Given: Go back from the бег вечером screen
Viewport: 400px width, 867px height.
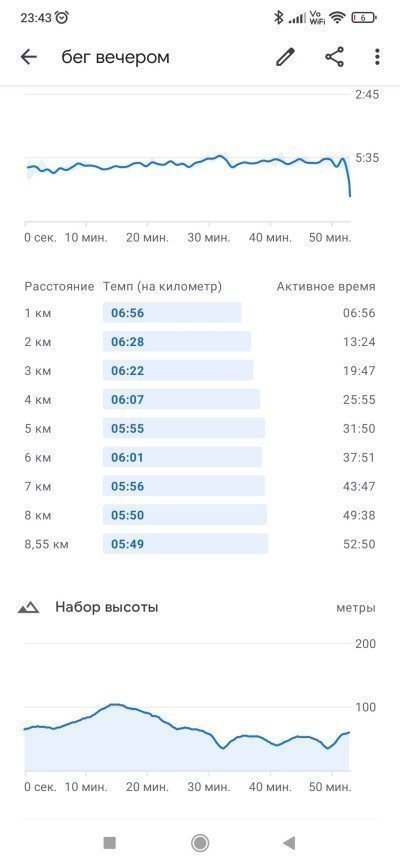Looking at the screenshot, I should click(28, 57).
